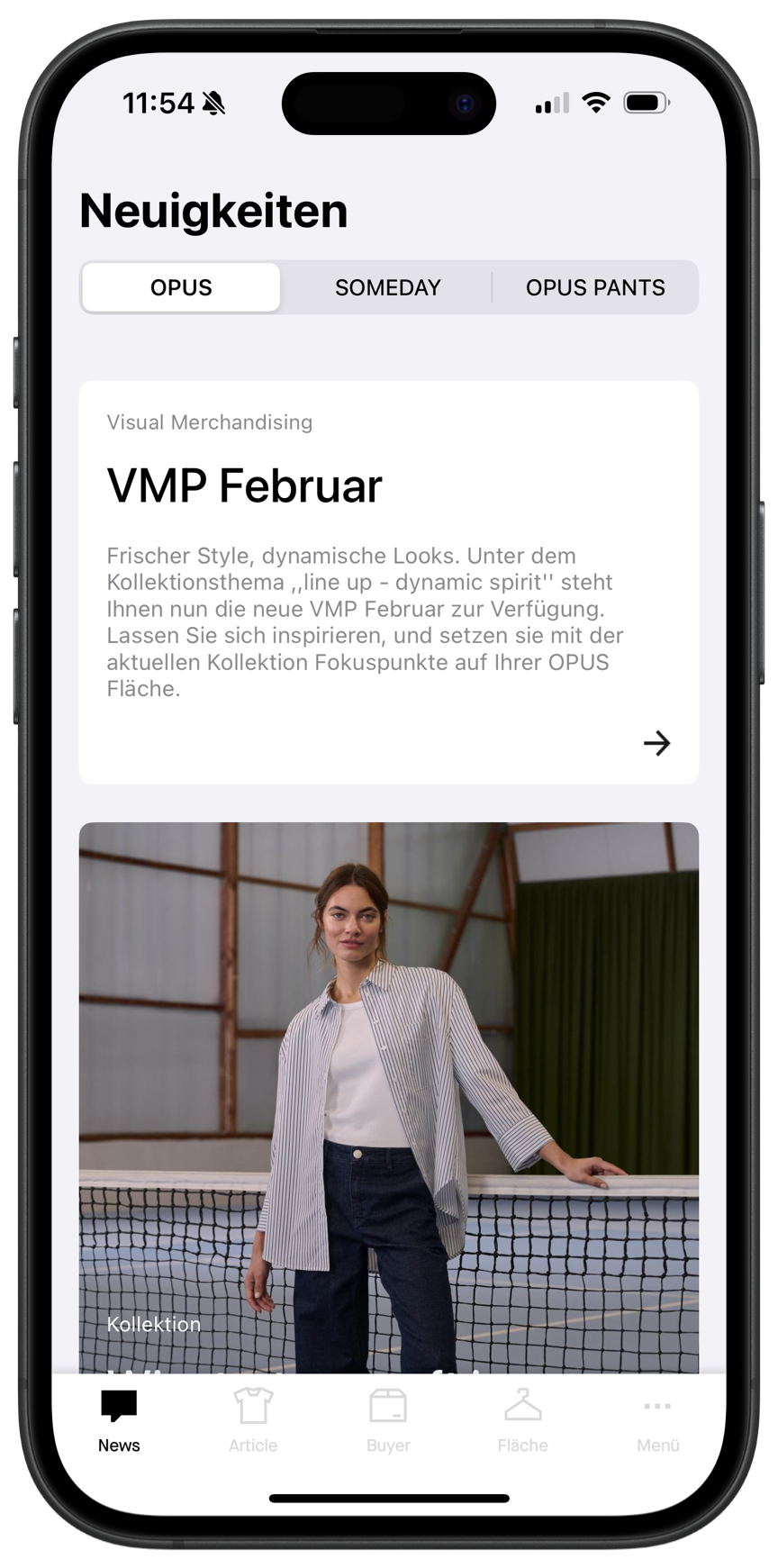Switch to the Article tab
Image resolution: width=778 pixels, height=1568 pixels.
(253, 1420)
